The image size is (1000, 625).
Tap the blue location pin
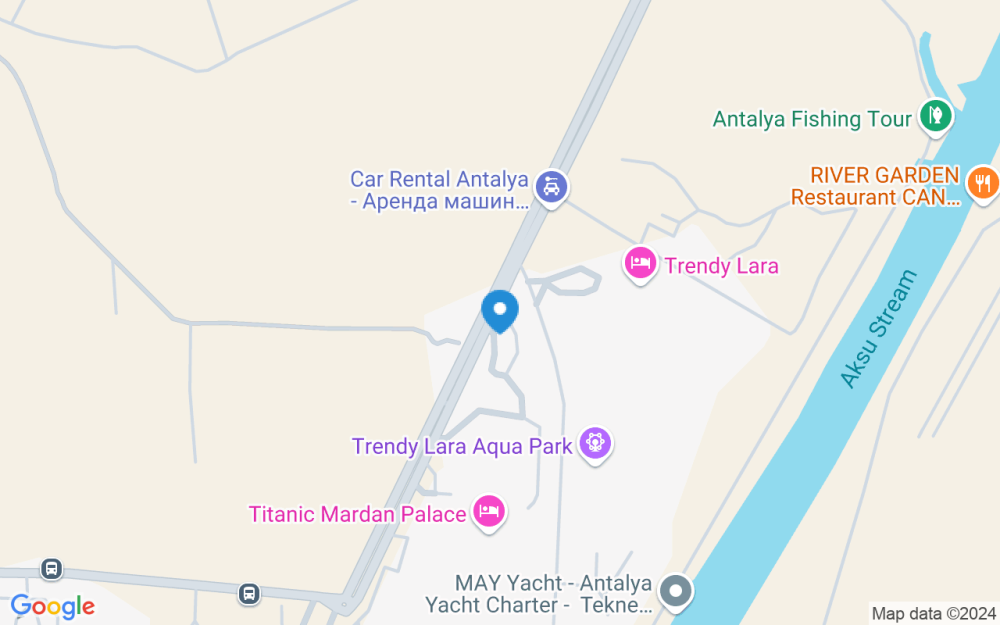499,310
